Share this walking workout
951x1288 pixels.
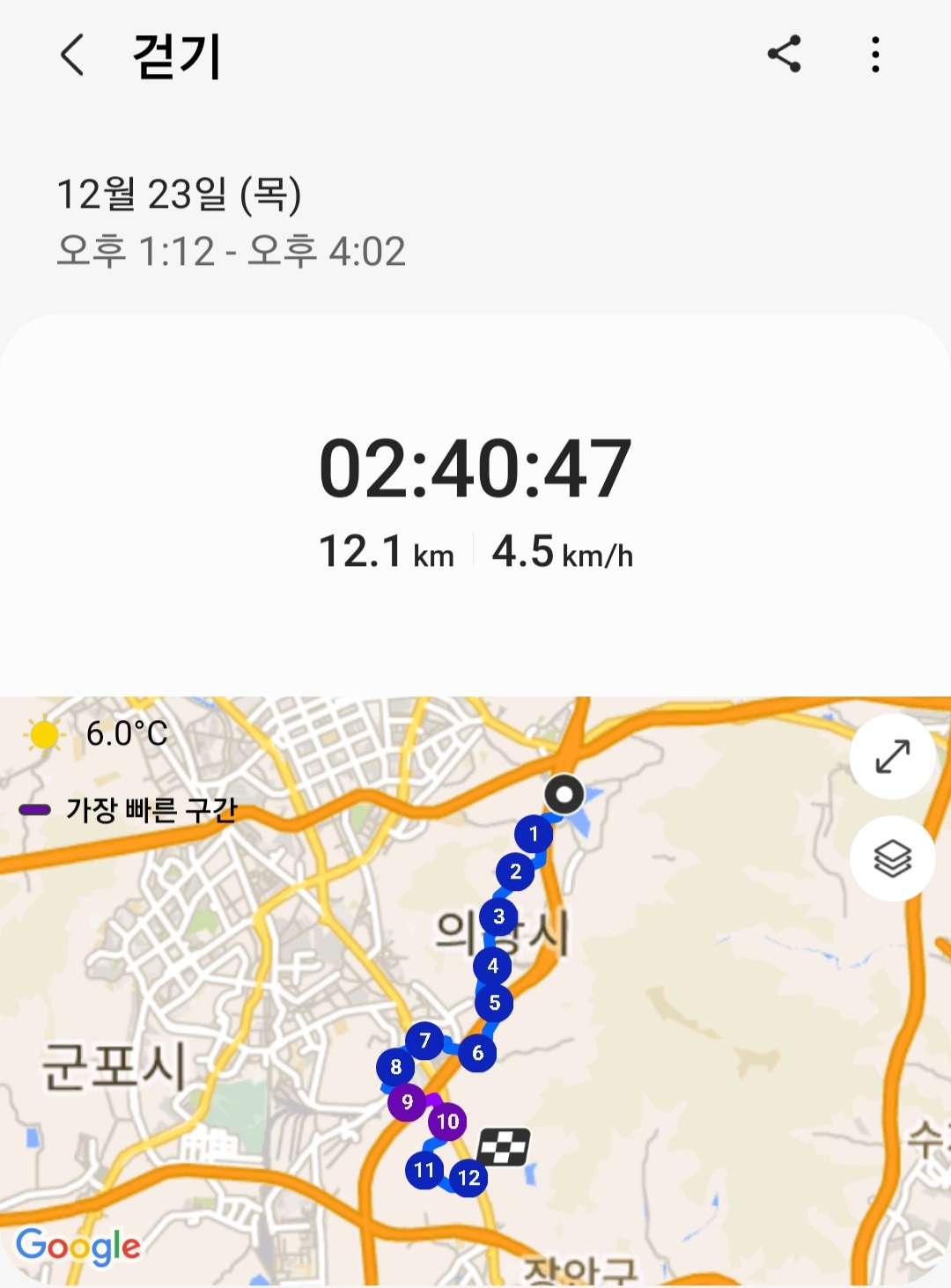(x=784, y=55)
